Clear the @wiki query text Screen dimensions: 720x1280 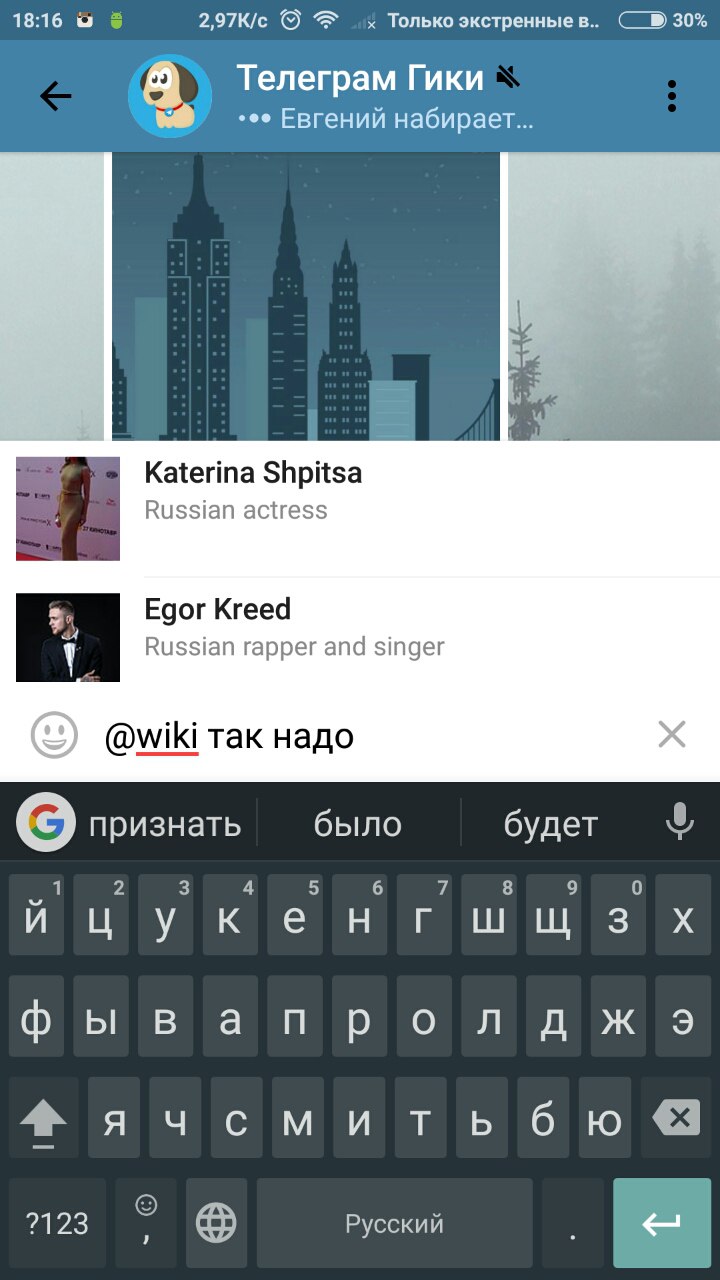[x=672, y=735]
